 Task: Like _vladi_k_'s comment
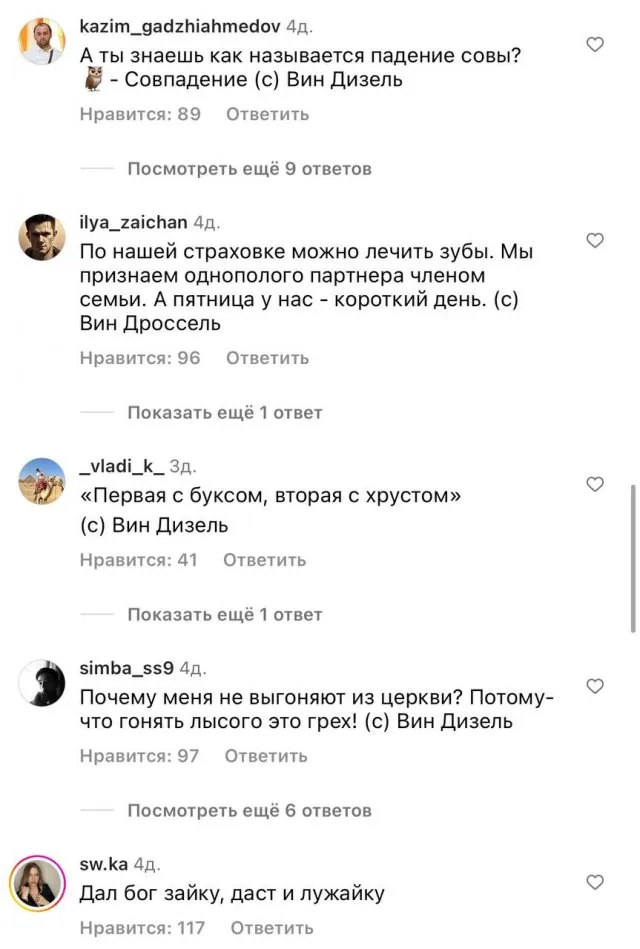[x=594, y=484]
